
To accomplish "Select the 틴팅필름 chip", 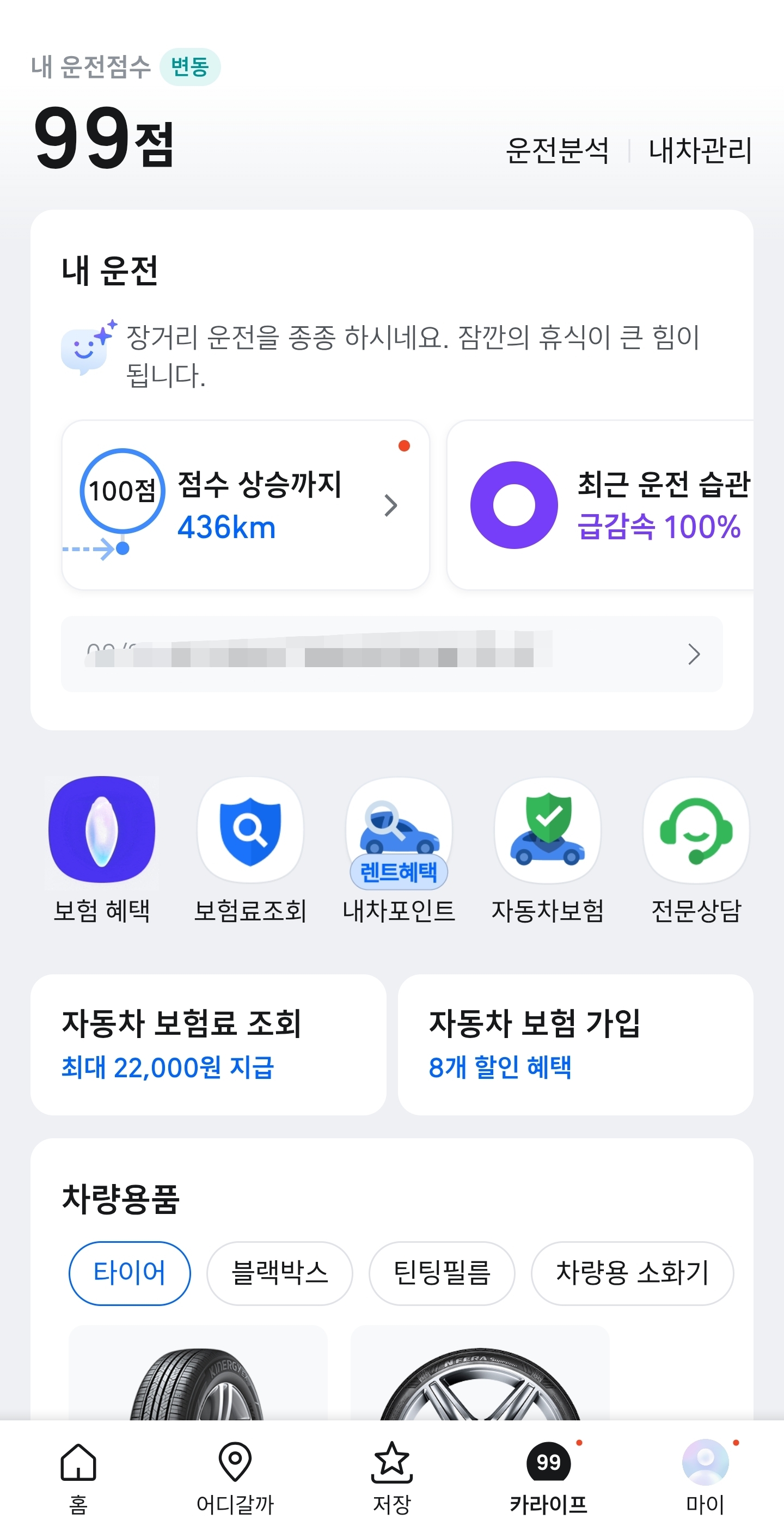I will 442,1273.
